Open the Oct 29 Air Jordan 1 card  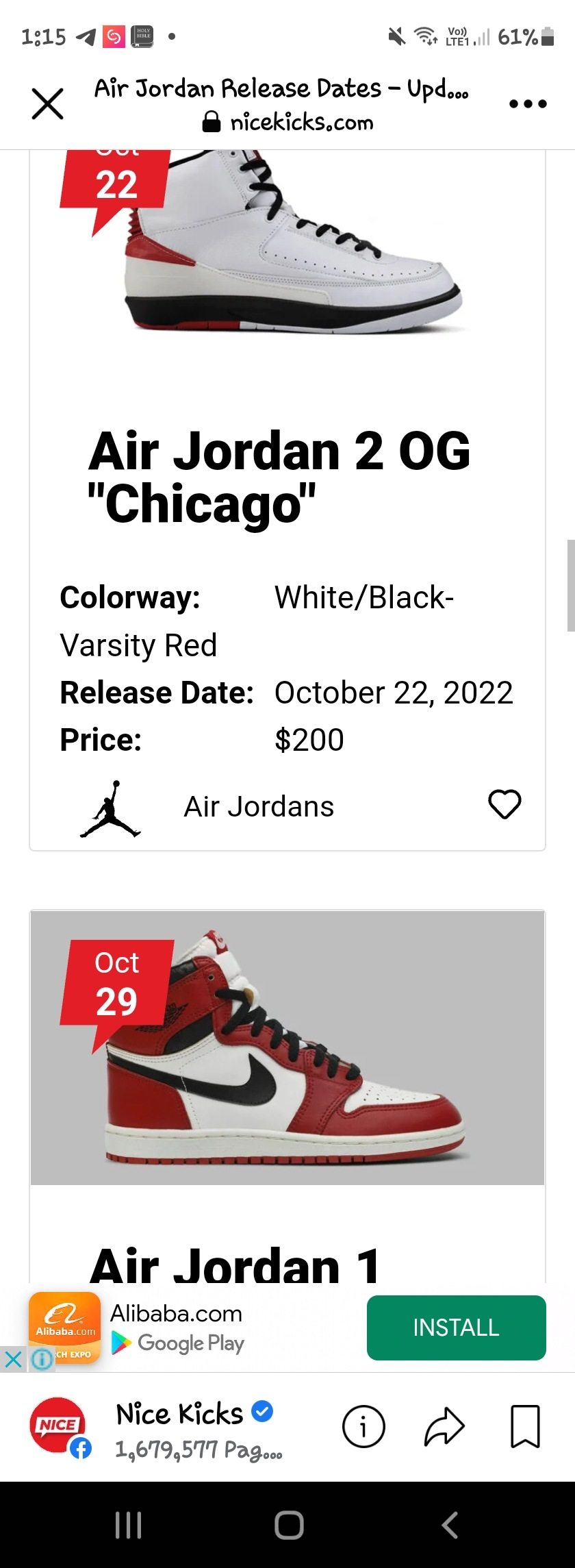(287, 1048)
